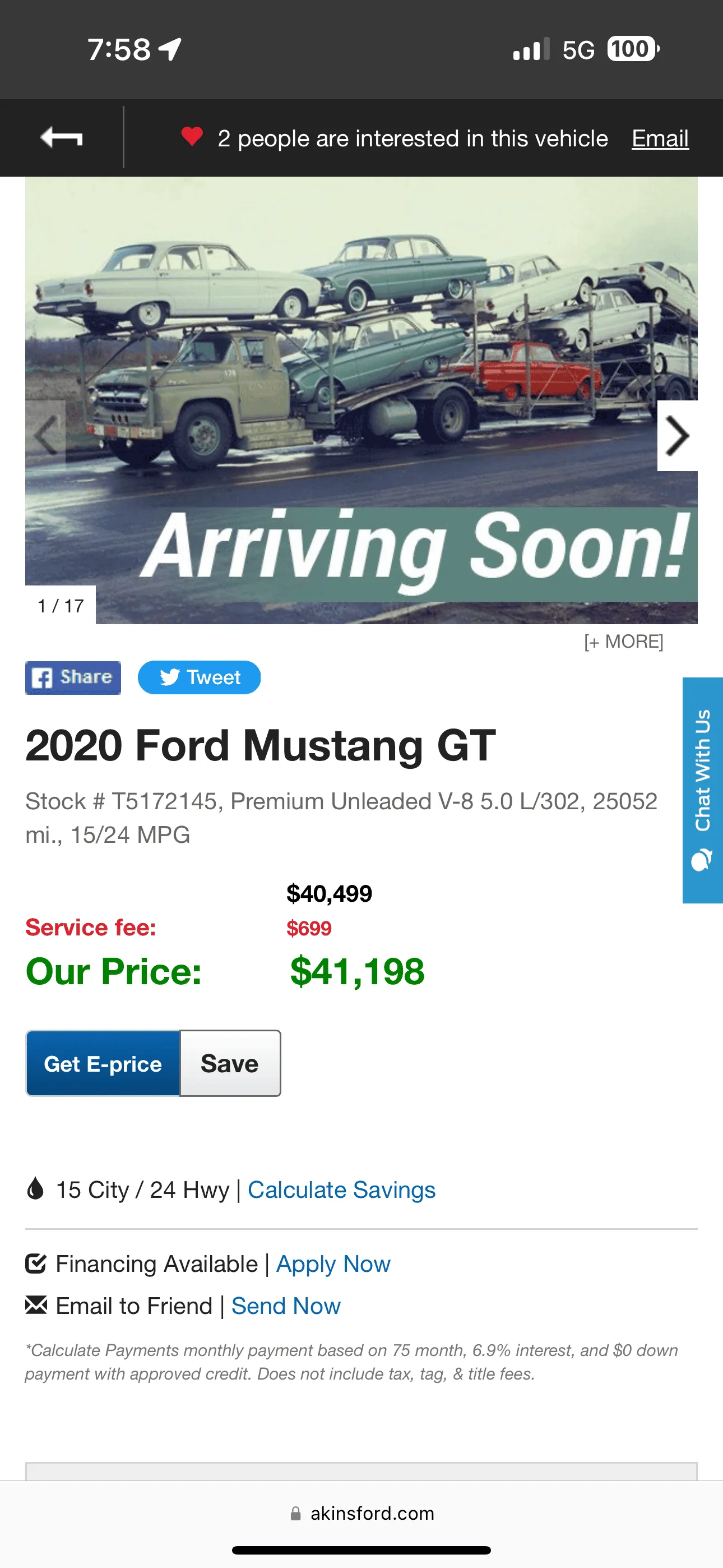Expand the [+ MORE] photos link
The image size is (723, 1568).
tap(623, 642)
